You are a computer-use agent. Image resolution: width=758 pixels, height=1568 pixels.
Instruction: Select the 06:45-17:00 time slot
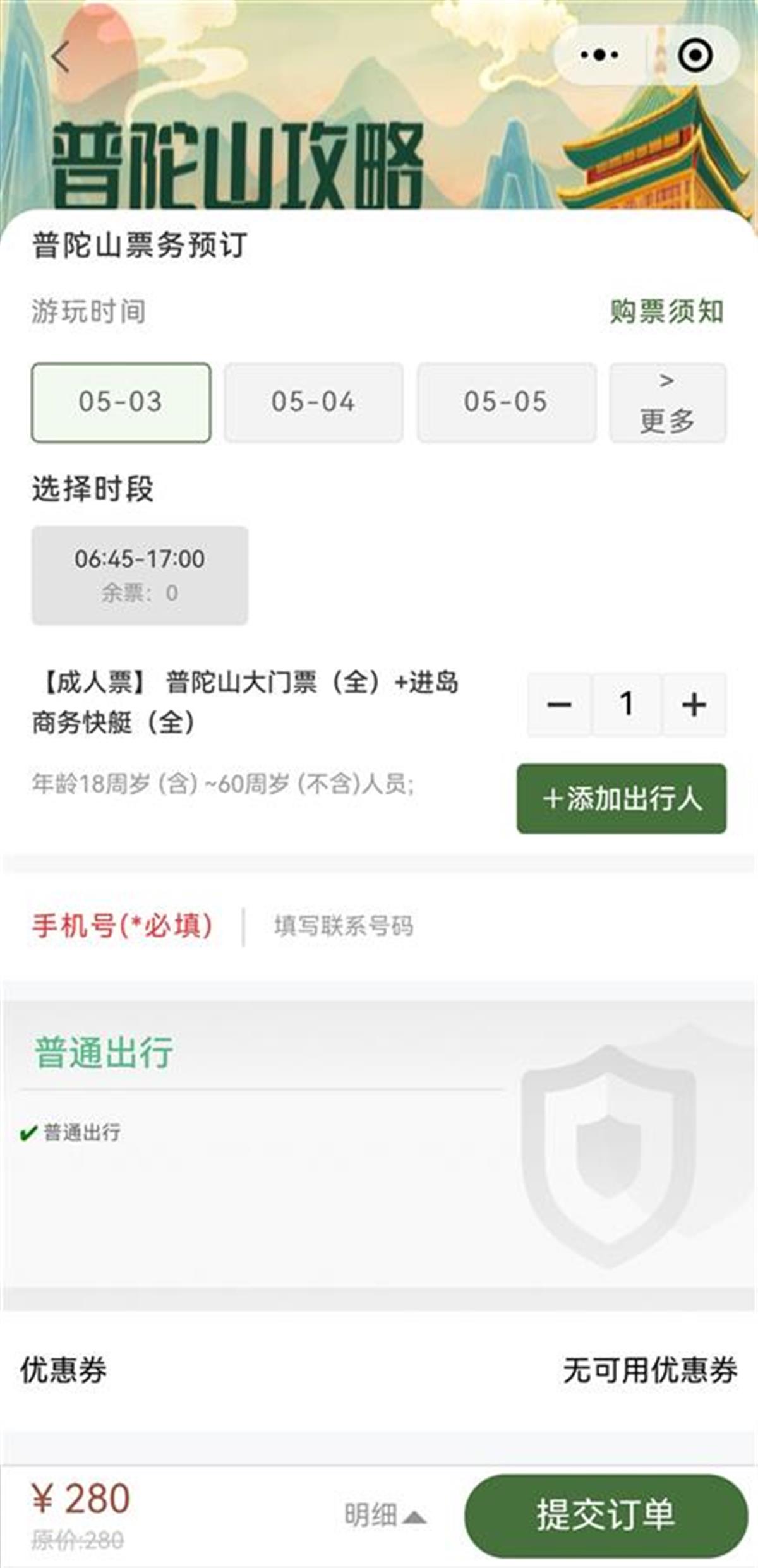coord(140,575)
